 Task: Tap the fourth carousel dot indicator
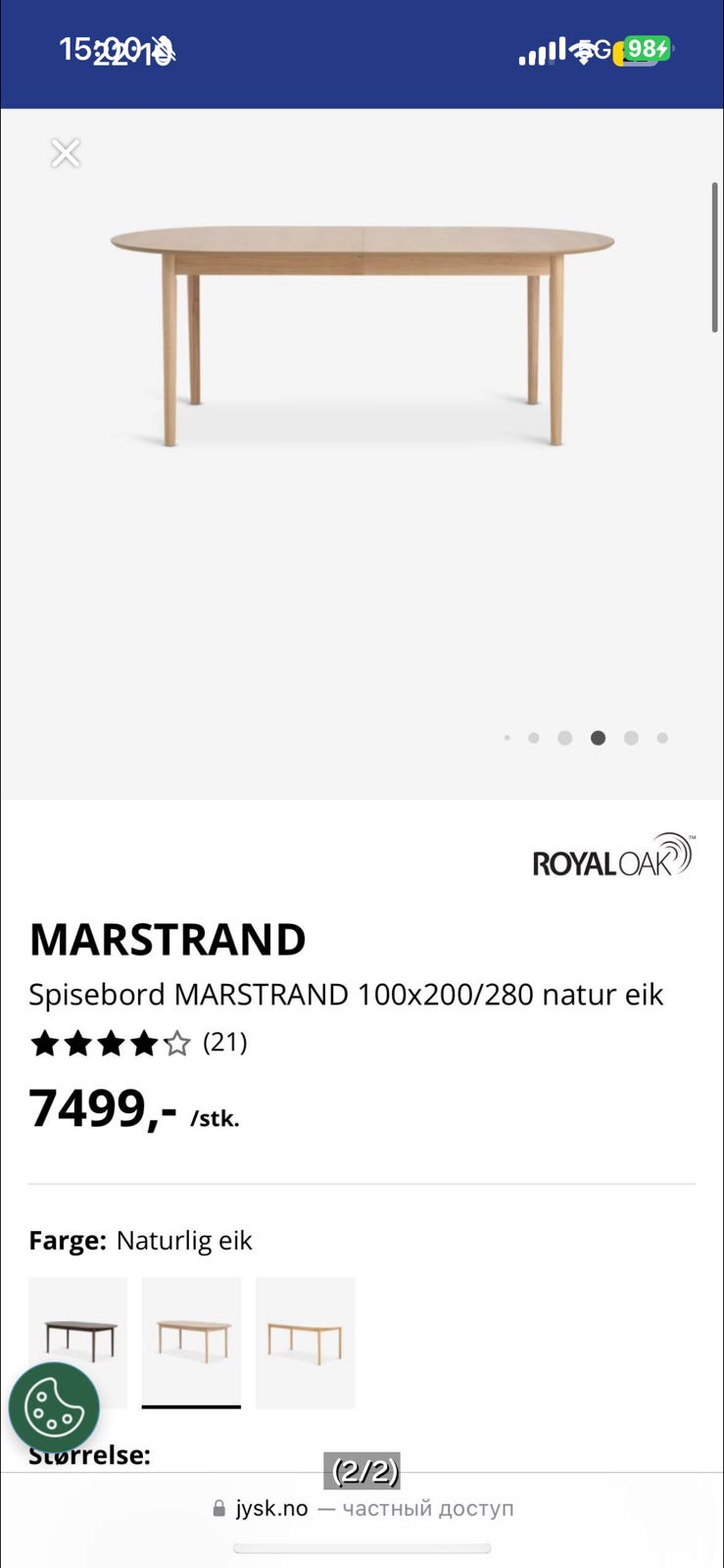click(599, 738)
